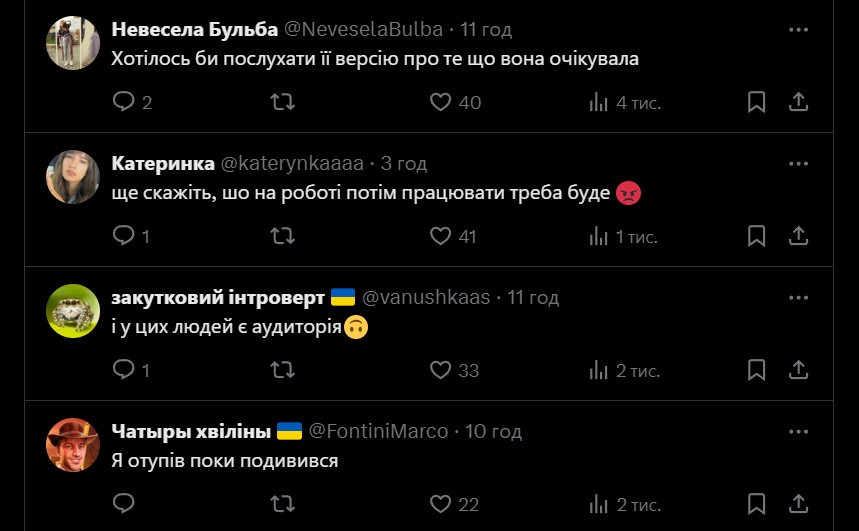The height and width of the screenshot is (531, 859).
Task: Open закутковий інтроверт's avatar
Action: pos(73,311)
